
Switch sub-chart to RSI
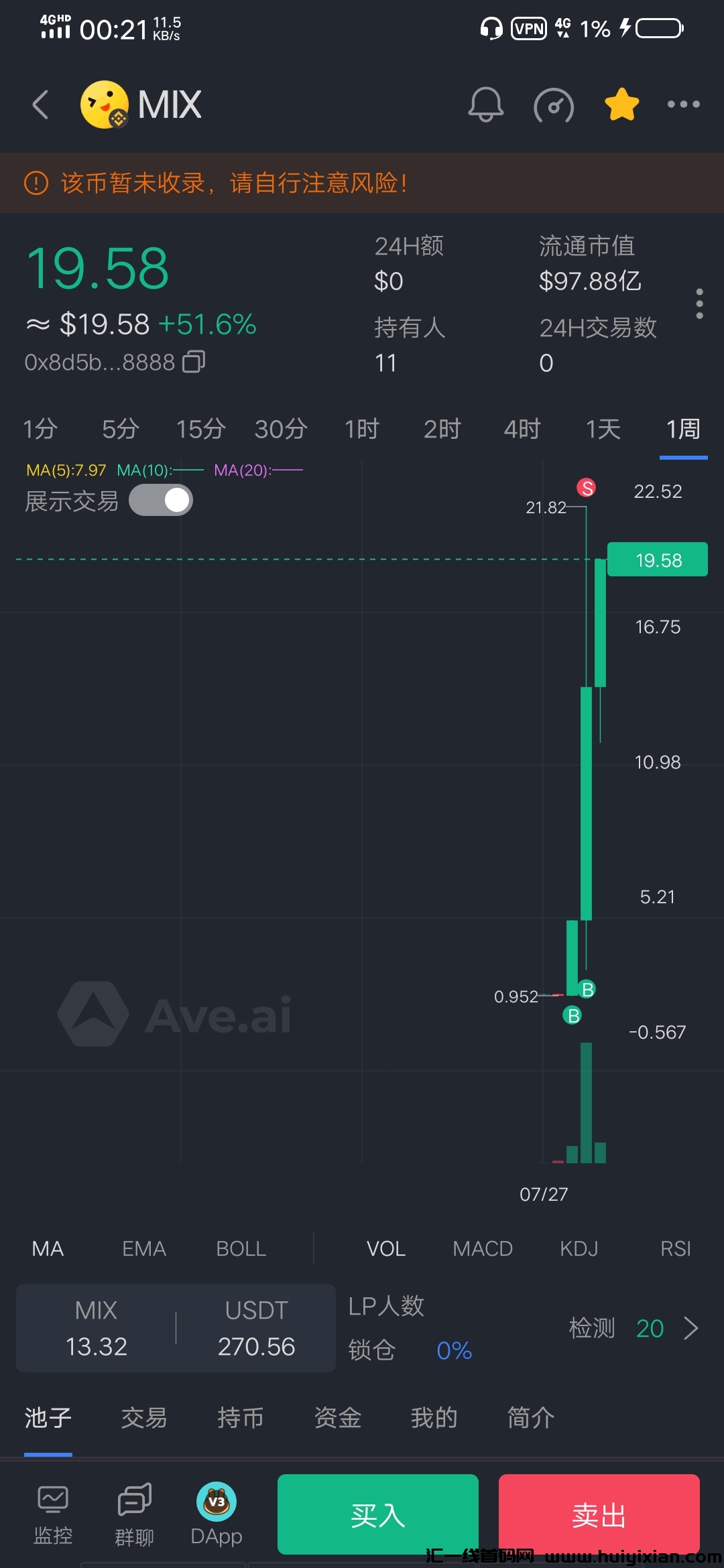(x=675, y=1249)
